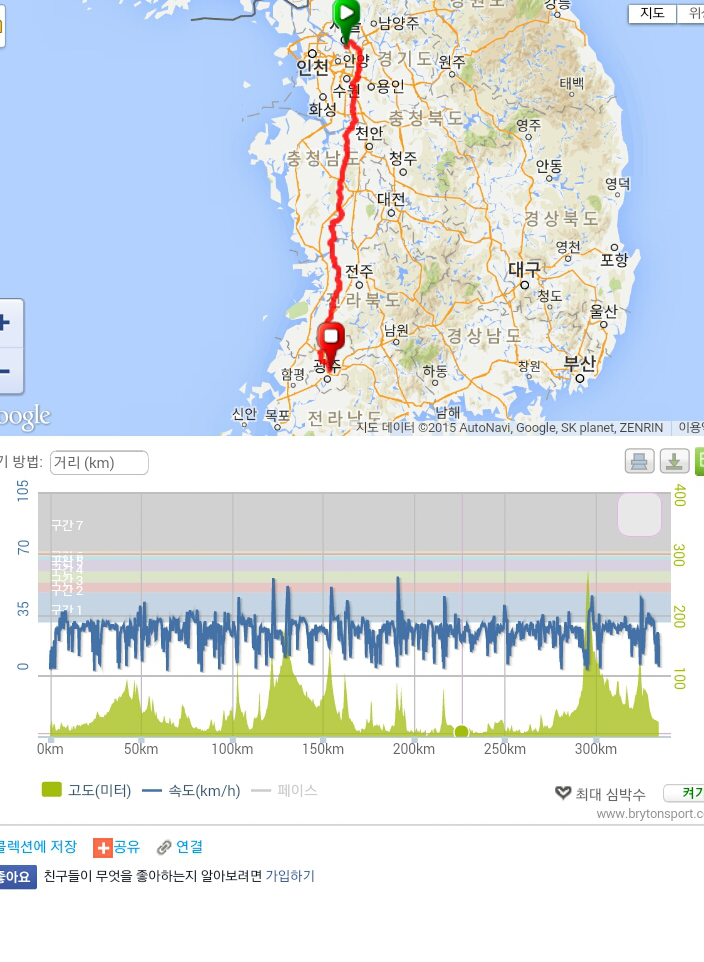This screenshot has height=962, width=704.
Task: Toggle 속도(km/h) series in legend
Action: coord(191,790)
